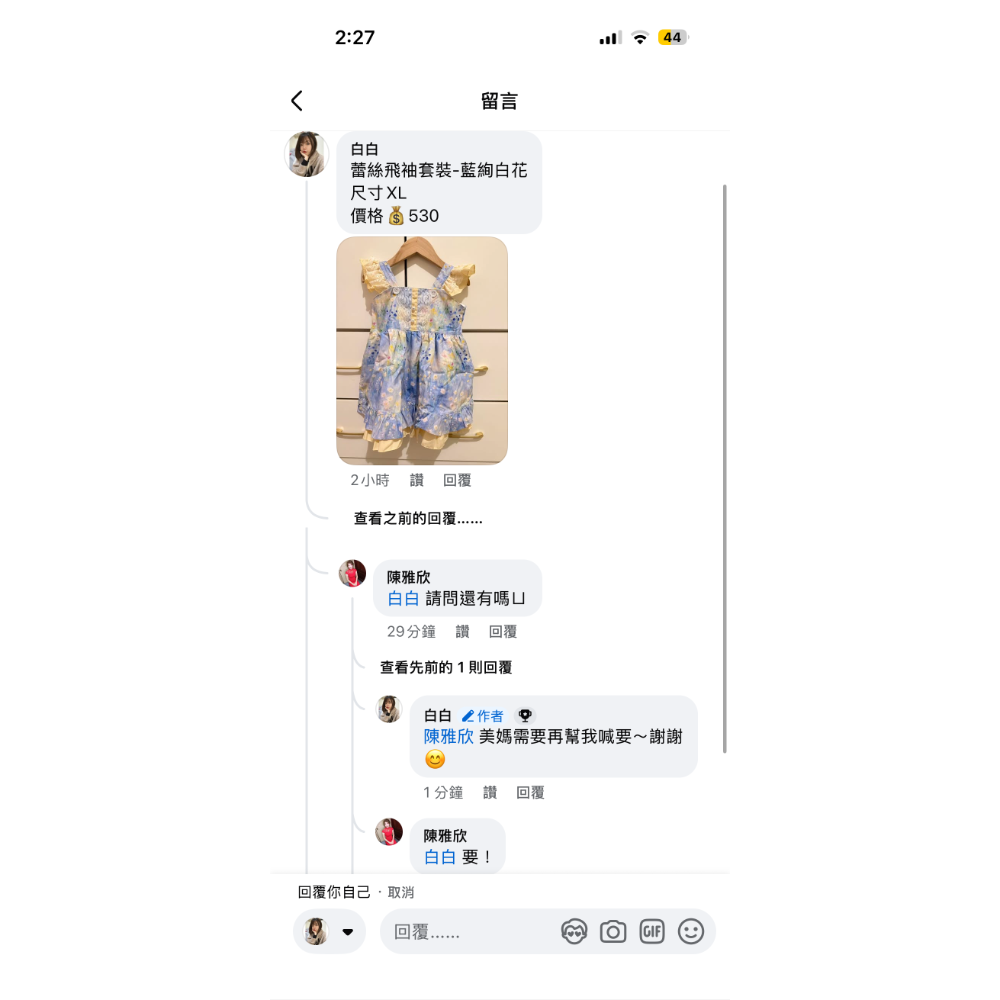Like 白白's comment posted 2小時 ago
The width and height of the screenshot is (1000, 1000).
(417, 481)
